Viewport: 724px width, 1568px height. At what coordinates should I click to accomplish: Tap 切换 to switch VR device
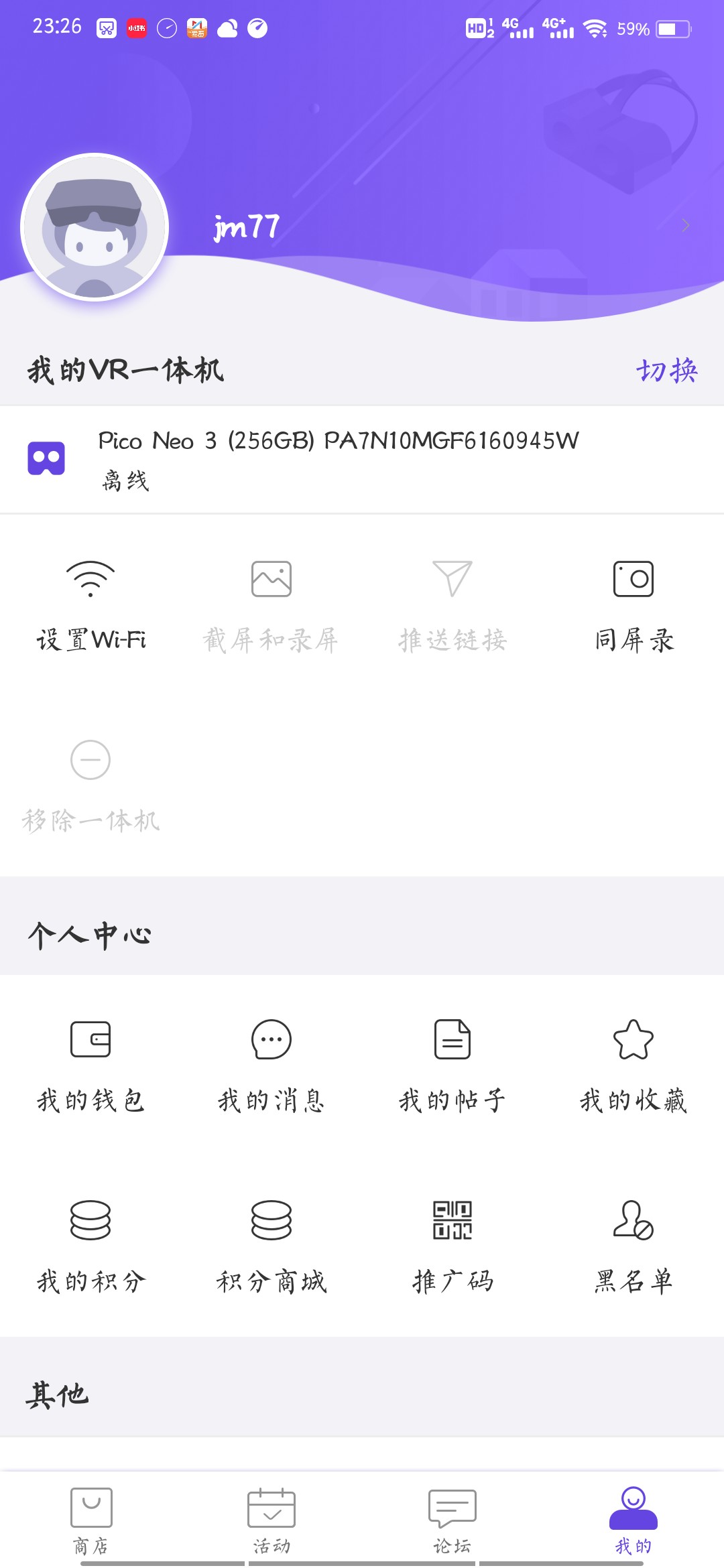pyautogui.click(x=666, y=371)
